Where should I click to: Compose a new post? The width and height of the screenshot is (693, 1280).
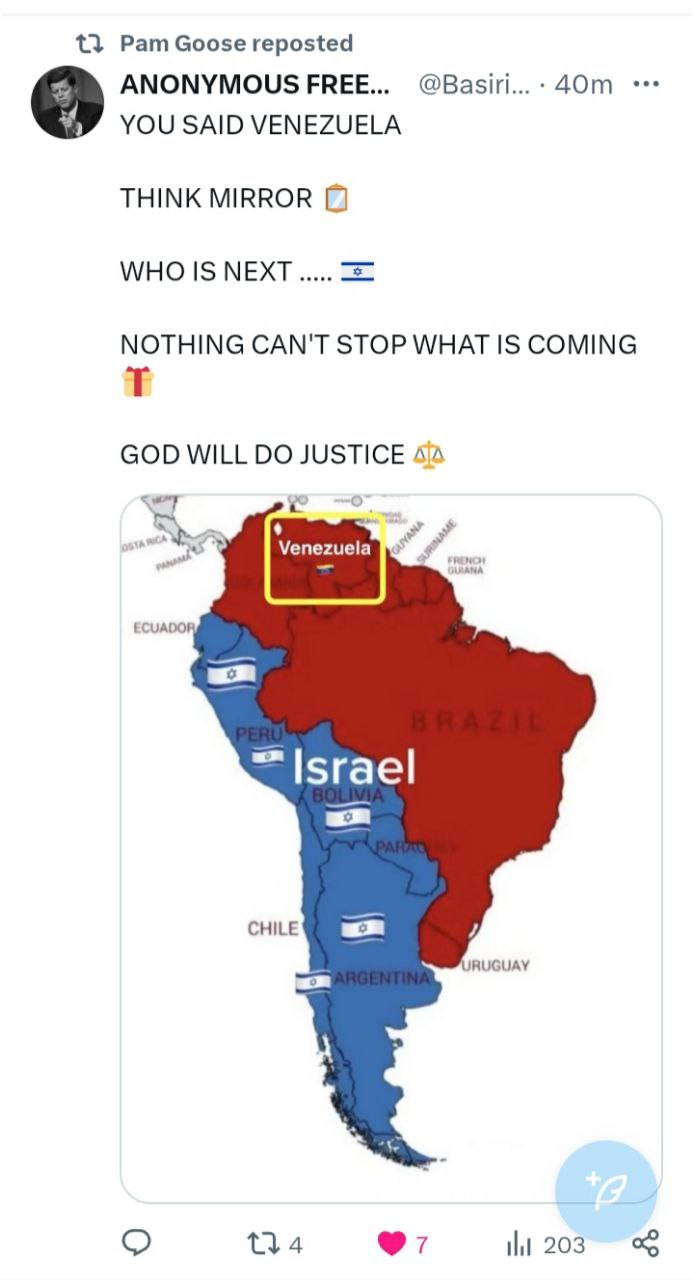click(x=606, y=1191)
